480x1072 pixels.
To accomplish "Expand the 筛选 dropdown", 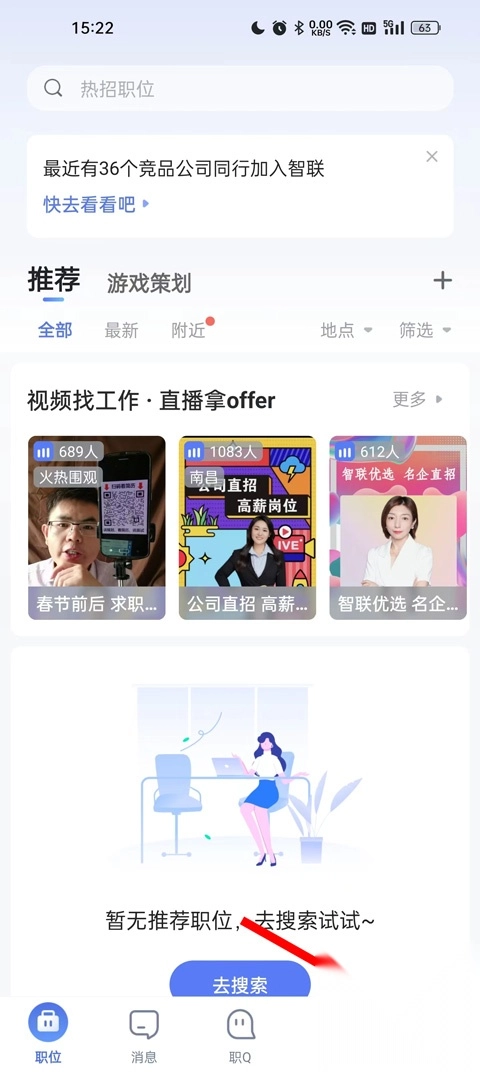I will pos(425,330).
